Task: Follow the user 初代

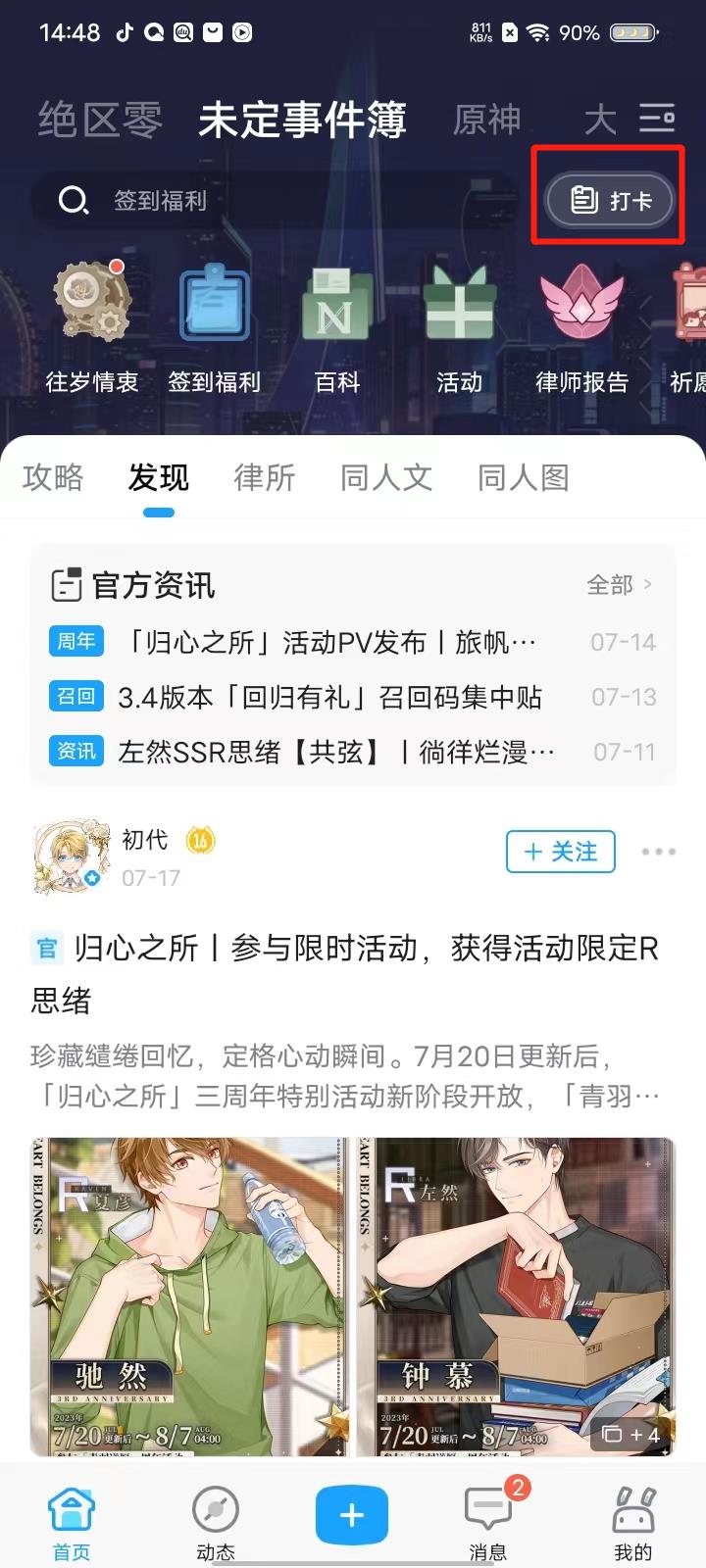Action: [560, 852]
